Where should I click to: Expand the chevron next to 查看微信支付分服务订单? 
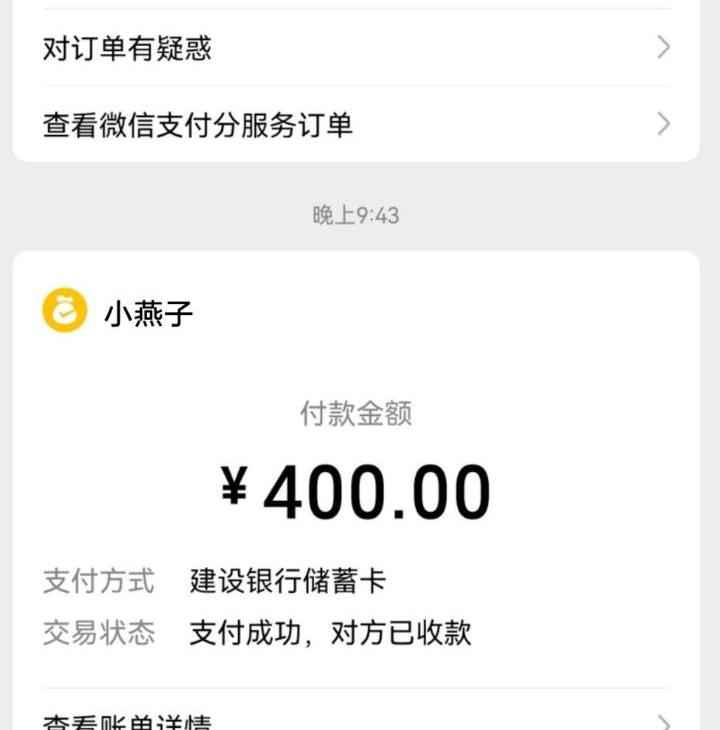pyautogui.click(x=662, y=124)
